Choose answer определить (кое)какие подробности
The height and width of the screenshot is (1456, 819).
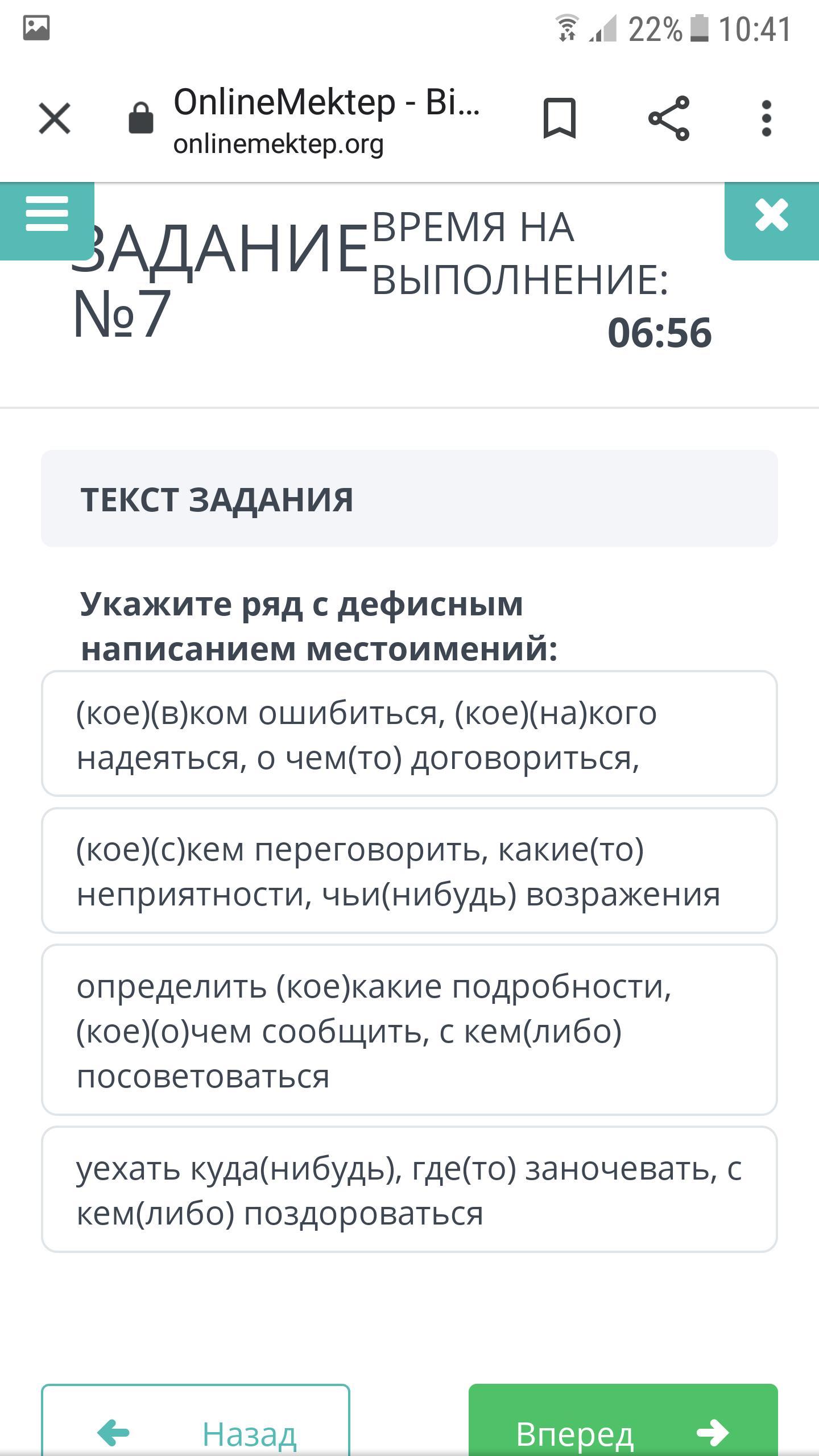point(409,1029)
